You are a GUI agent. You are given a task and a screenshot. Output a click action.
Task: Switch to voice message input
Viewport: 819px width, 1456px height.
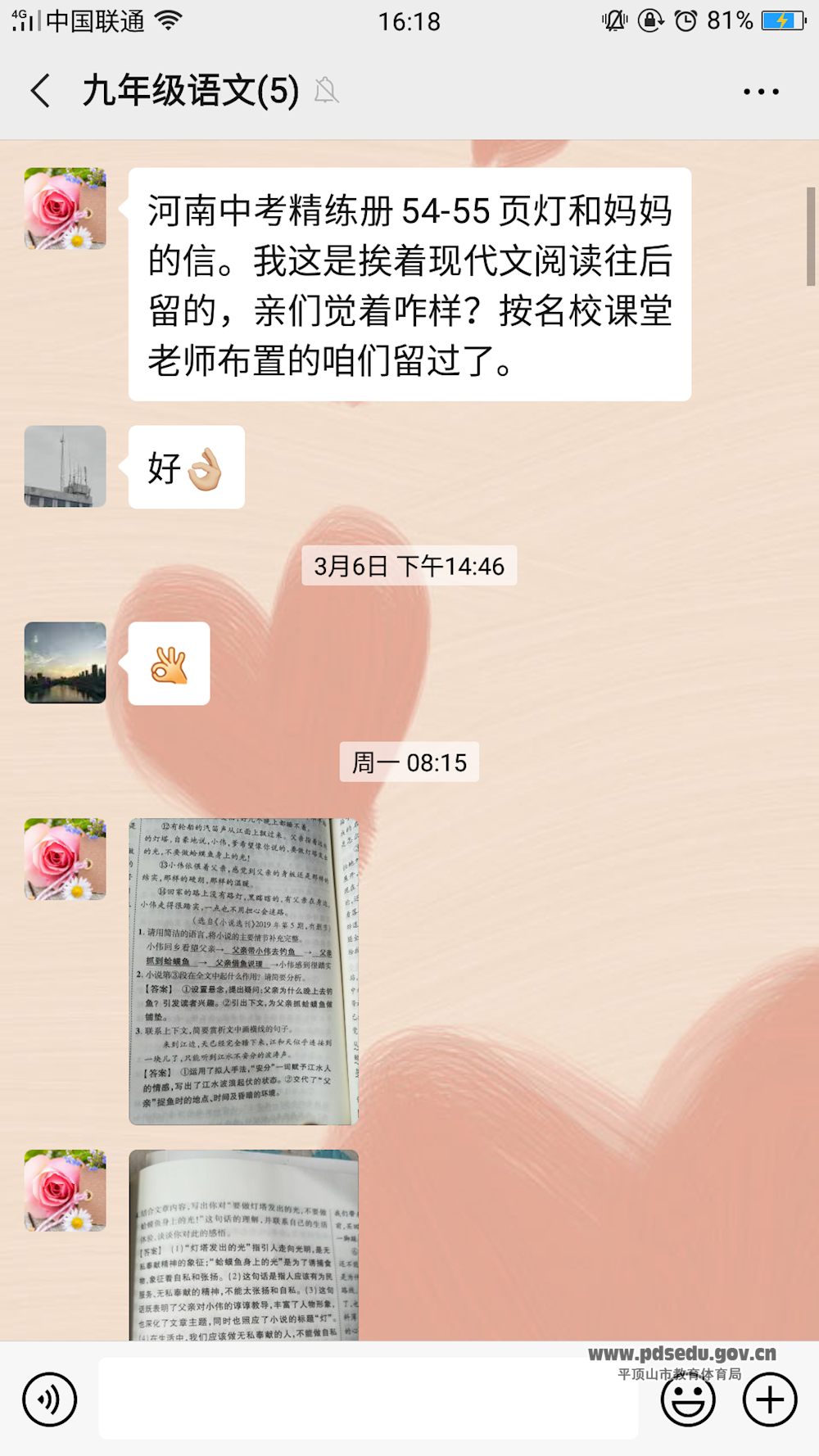click(50, 1399)
